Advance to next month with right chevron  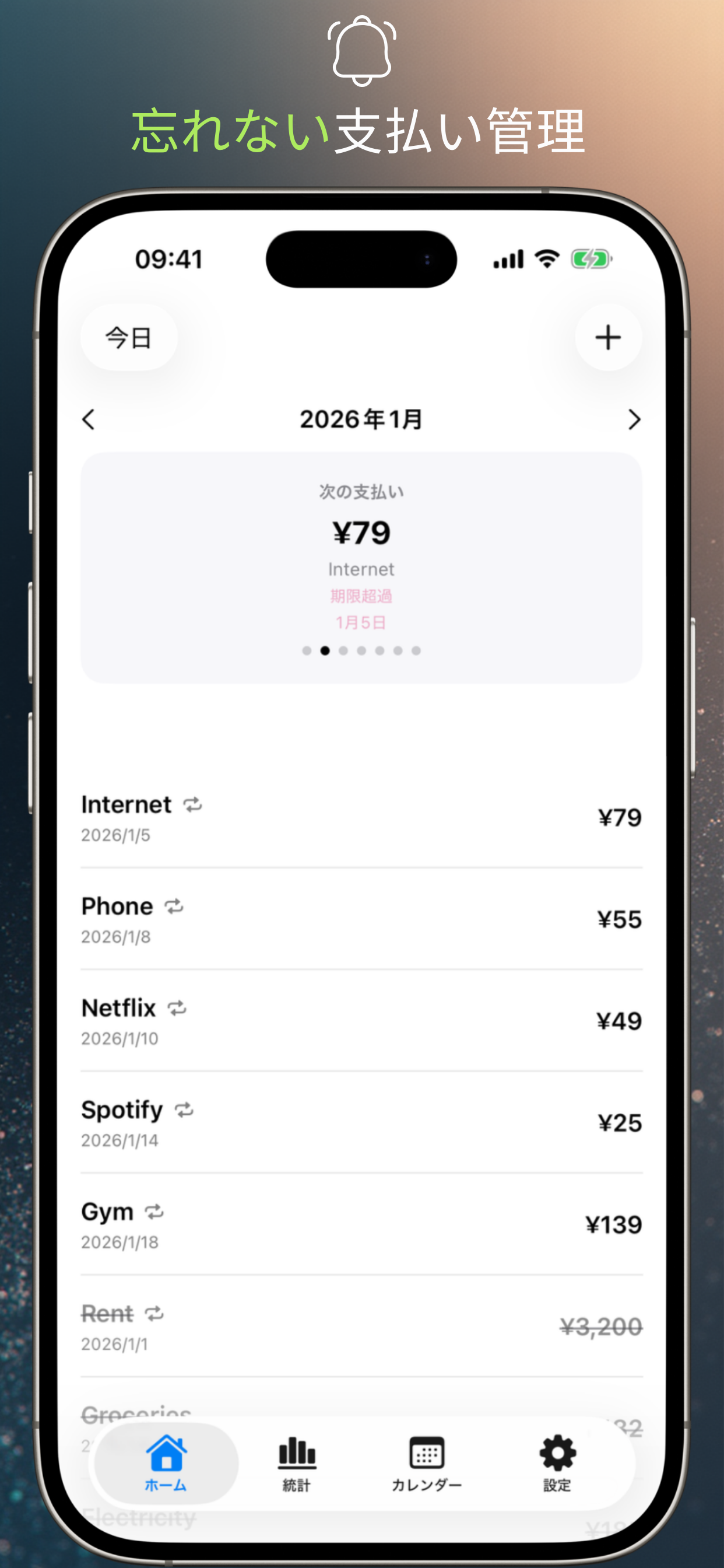635,419
